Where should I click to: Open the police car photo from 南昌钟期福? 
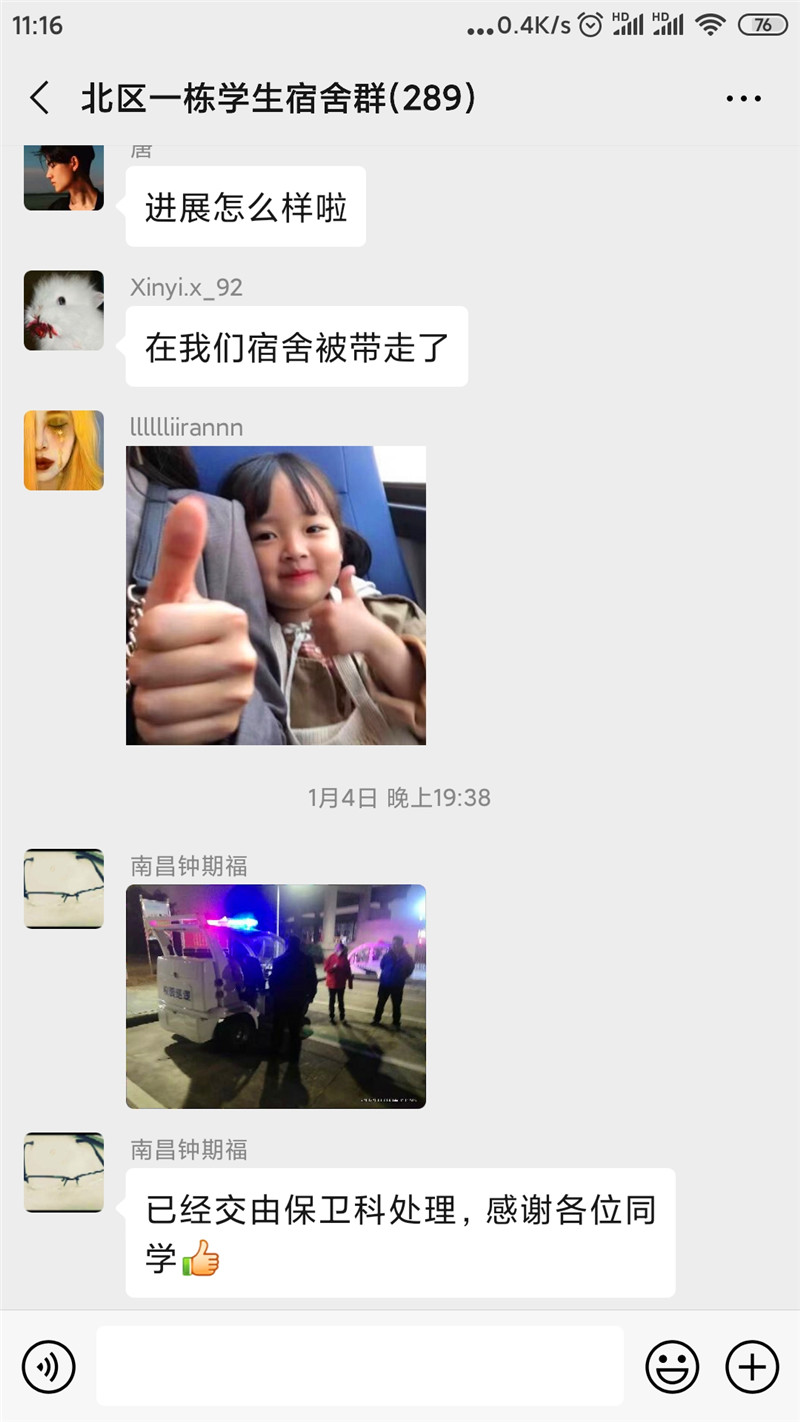276,996
